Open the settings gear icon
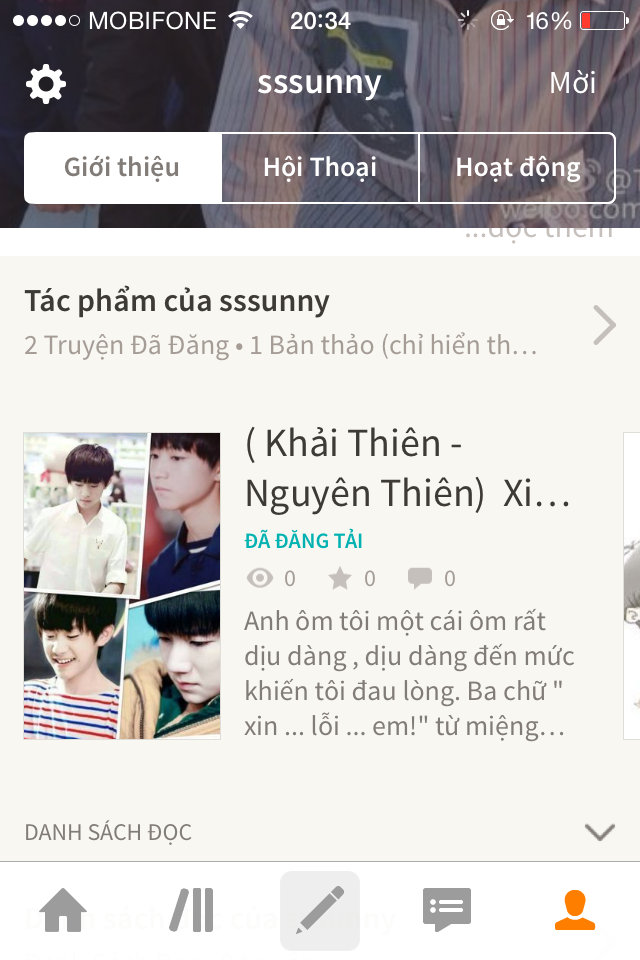The height and width of the screenshot is (960, 640). (46, 84)
